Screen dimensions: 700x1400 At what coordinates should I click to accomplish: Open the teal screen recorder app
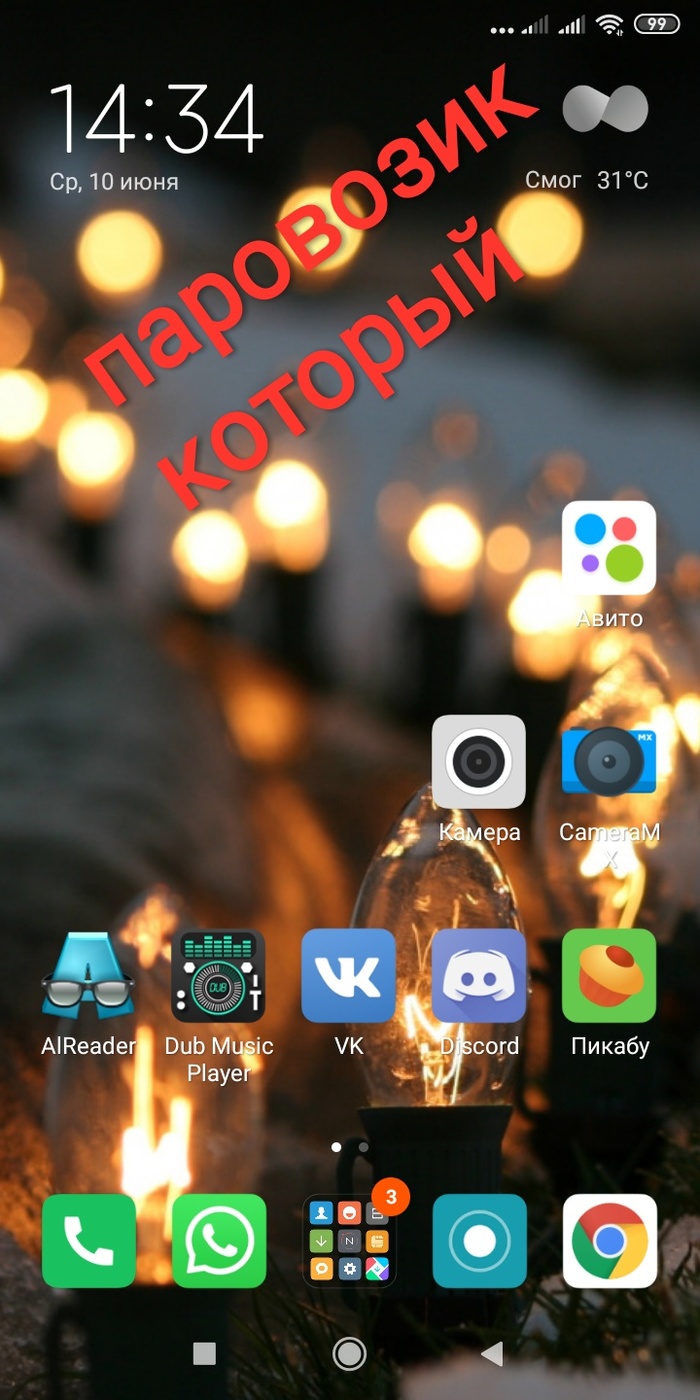478,1240
